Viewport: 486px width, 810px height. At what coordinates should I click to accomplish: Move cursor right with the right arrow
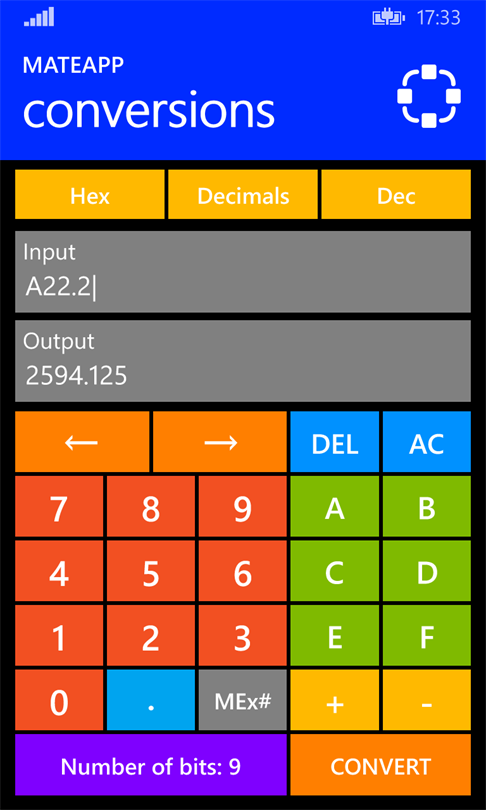tap(220, 442)
